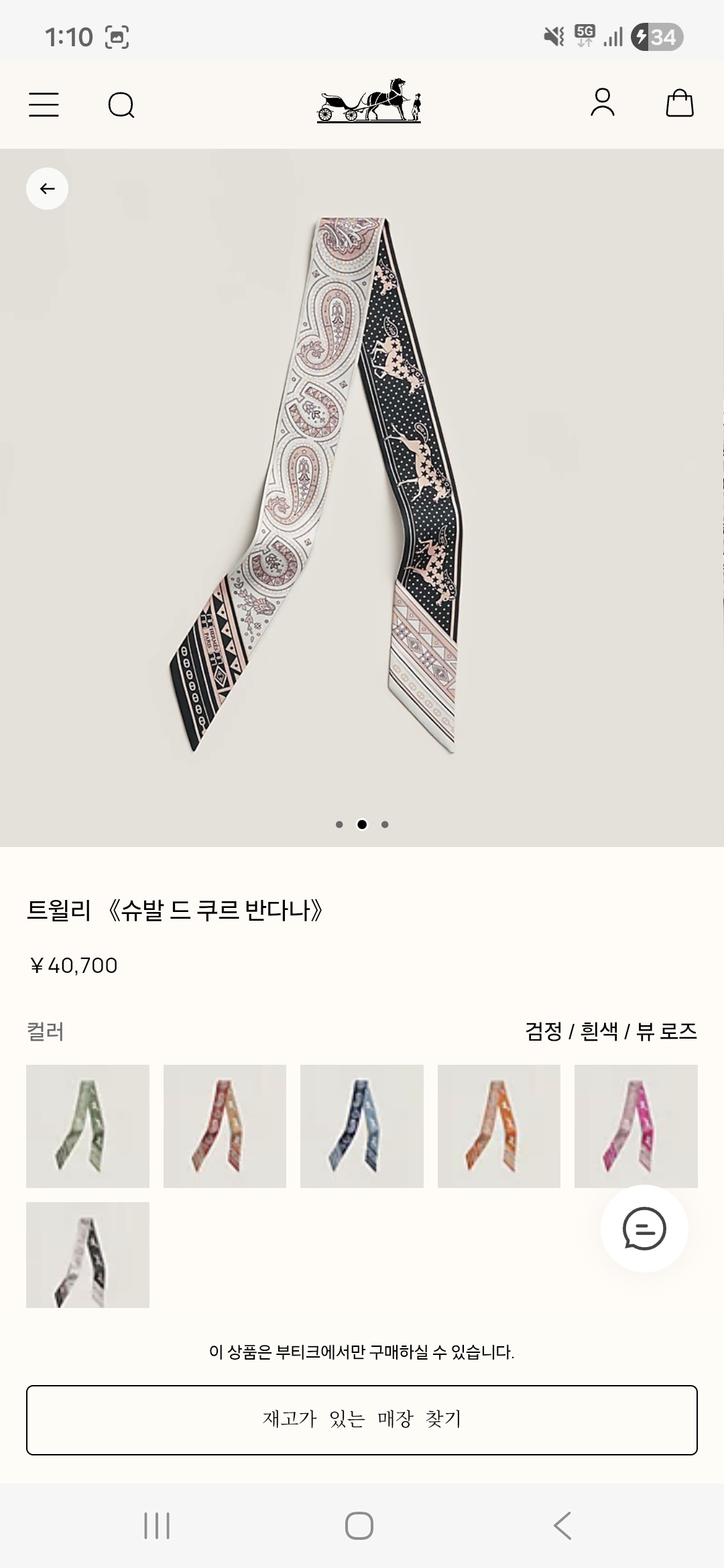The height and width of the screenshot is (1568, 724).
Task: Jump to the third product image dot
Action: pos(385,825)
